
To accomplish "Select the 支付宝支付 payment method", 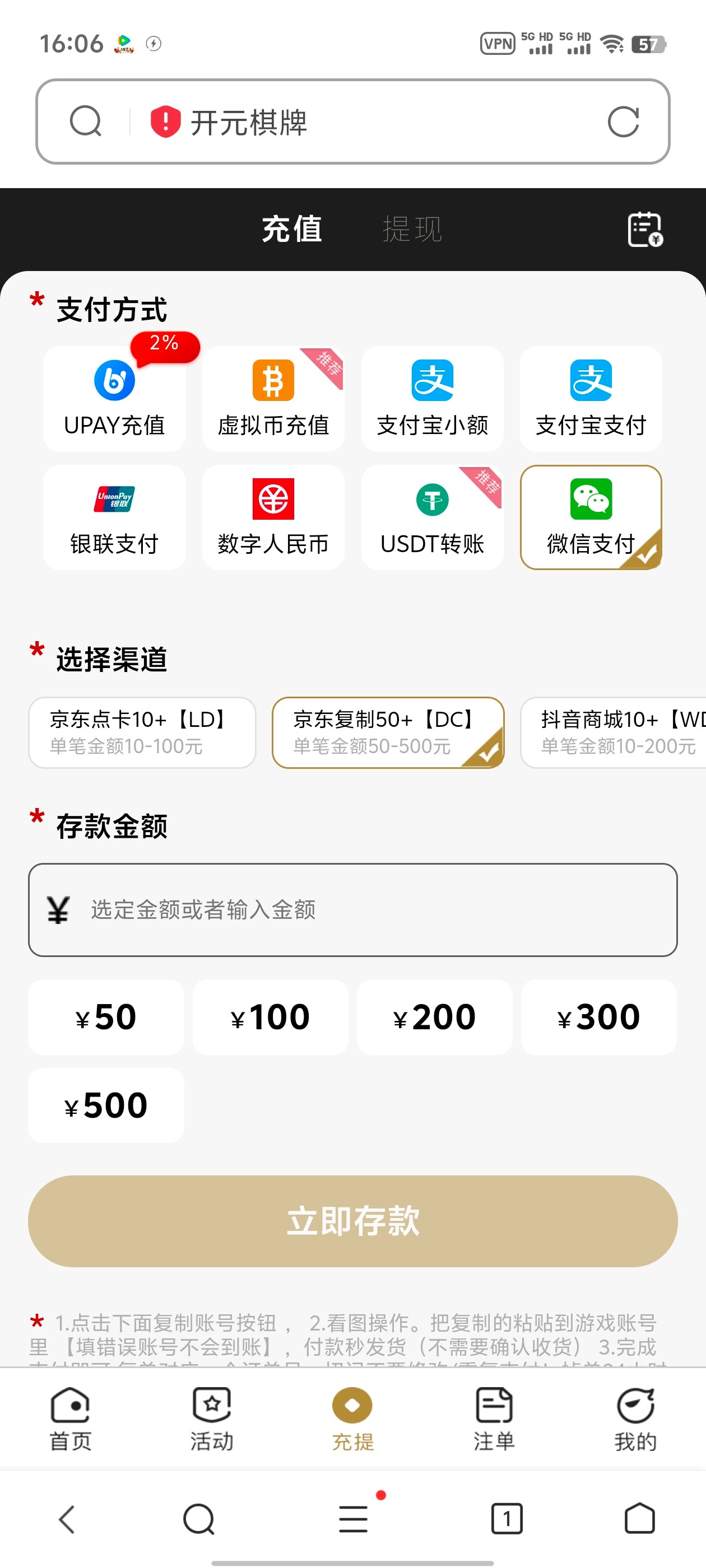I will coord(590,396).
